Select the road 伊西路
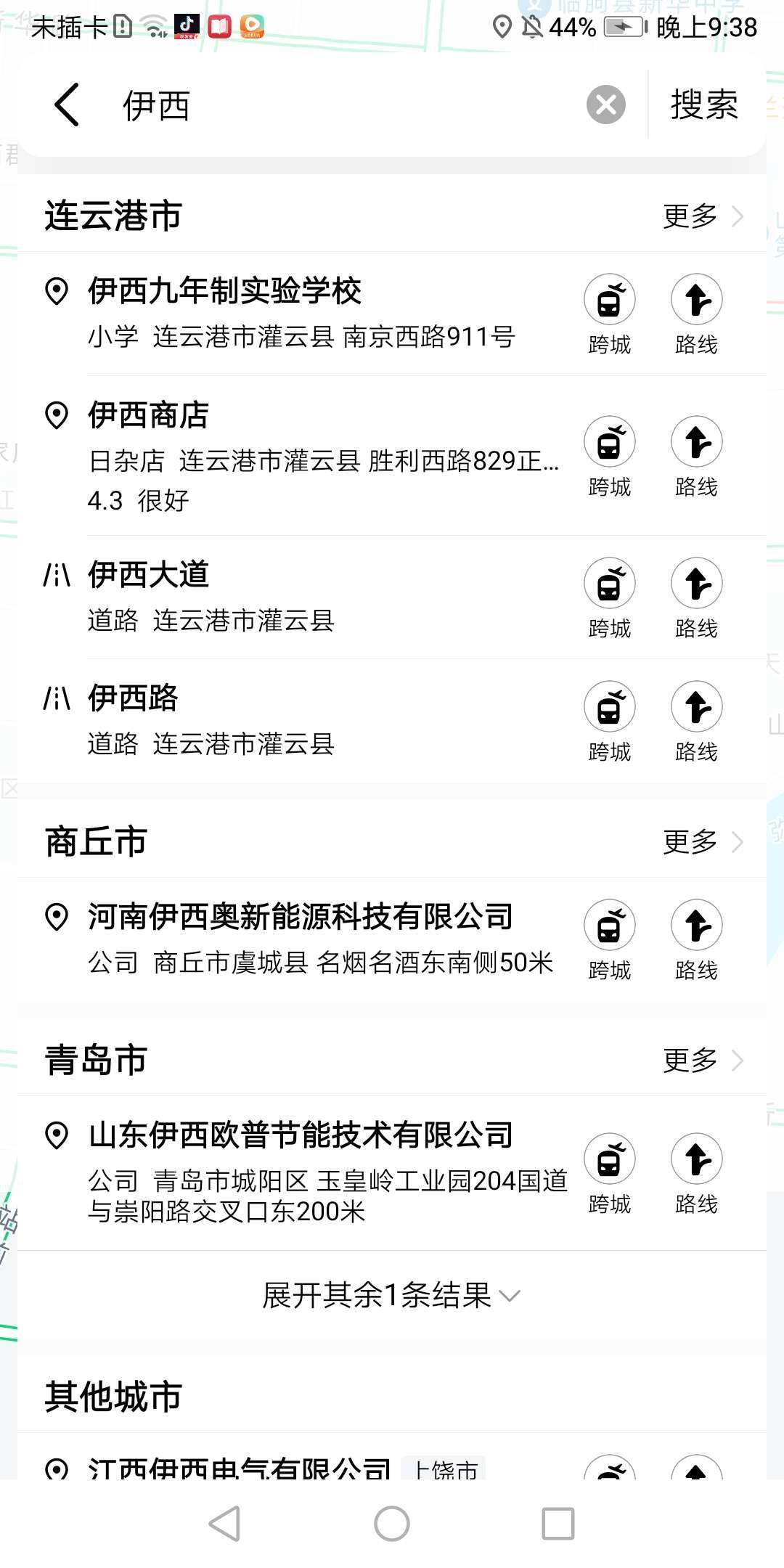This screenshot has height=1568, width=784. [x=134, y=698]
